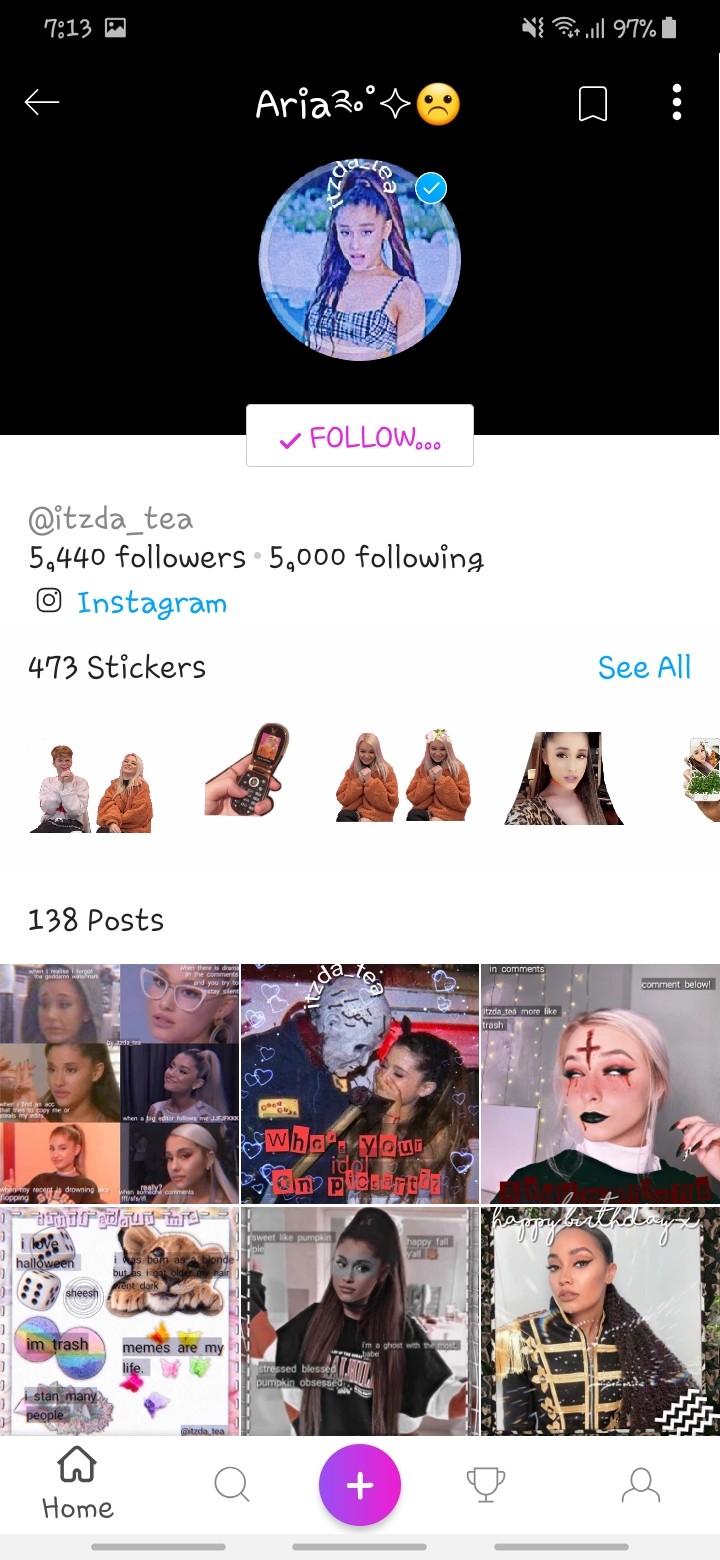Screen dimensions: 720x1560
Task: Open the linked Instagram profile
Action: click(152, 603)
